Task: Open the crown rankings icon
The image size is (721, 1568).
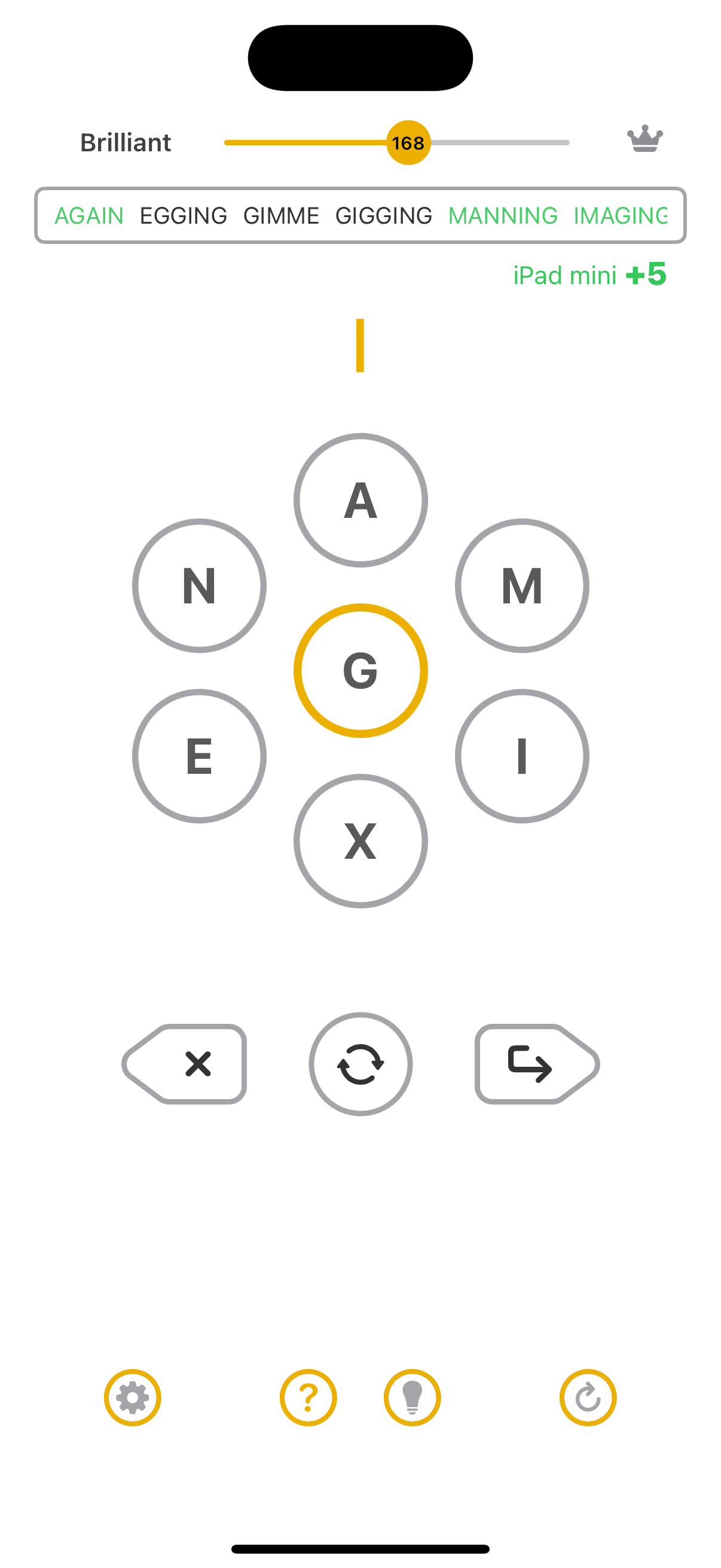Action: (x=645, y=139)
